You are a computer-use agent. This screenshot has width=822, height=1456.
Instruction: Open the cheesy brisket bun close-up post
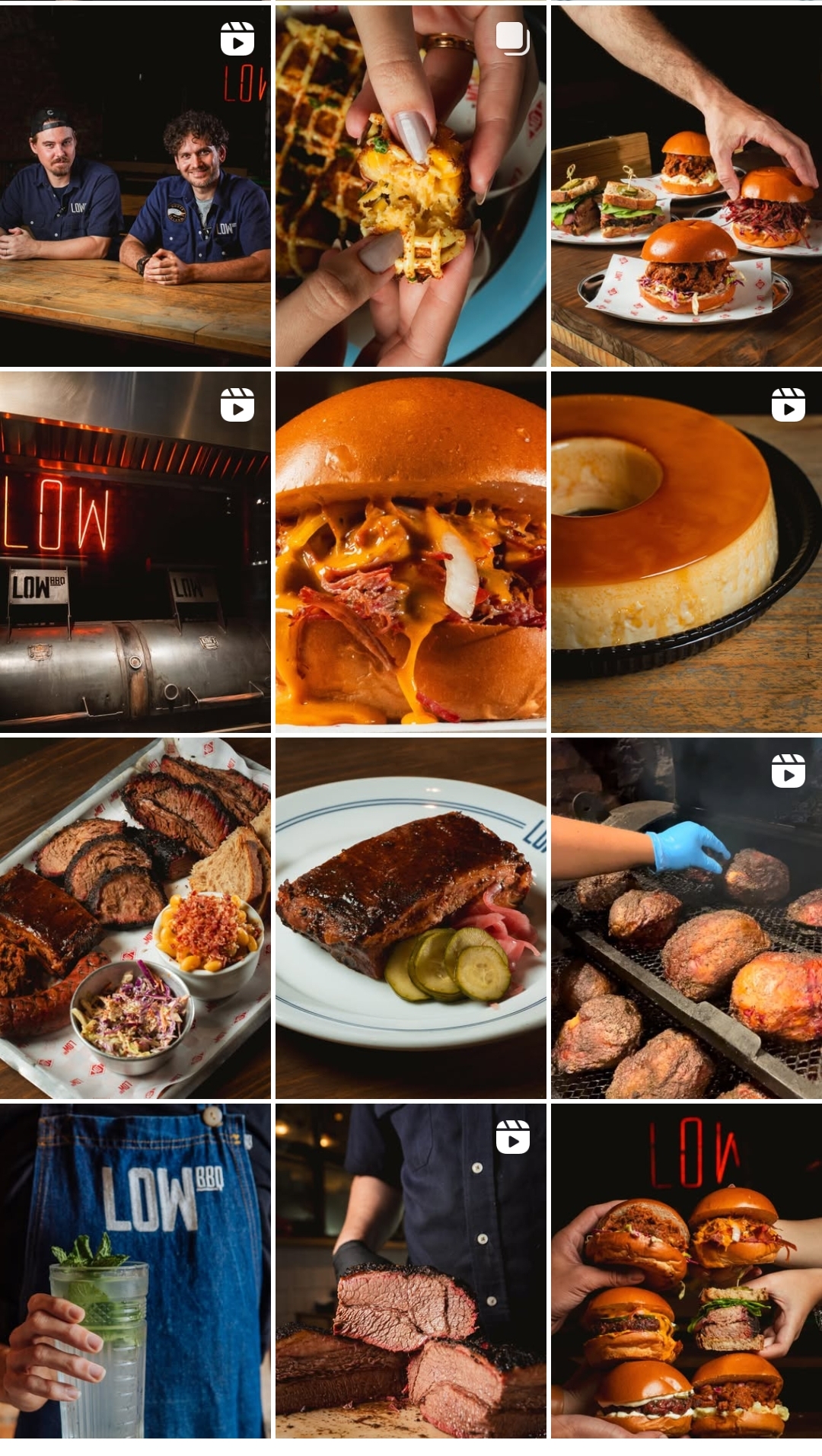click(x=410, y=552)
